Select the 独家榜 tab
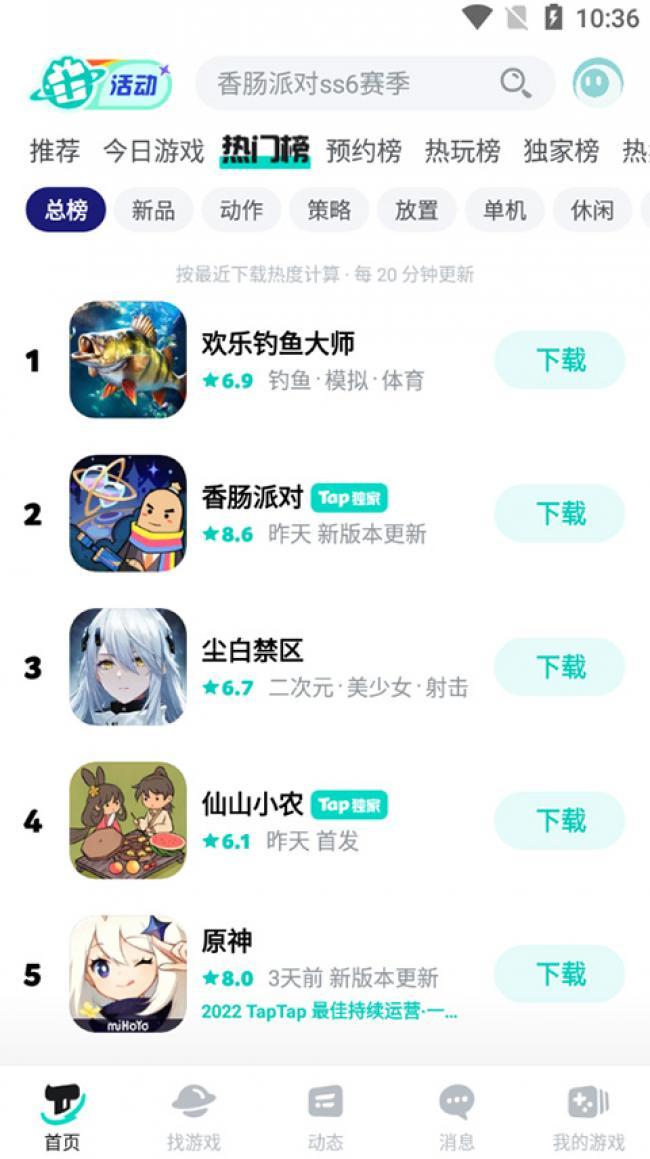 click(x=561, y=151)
